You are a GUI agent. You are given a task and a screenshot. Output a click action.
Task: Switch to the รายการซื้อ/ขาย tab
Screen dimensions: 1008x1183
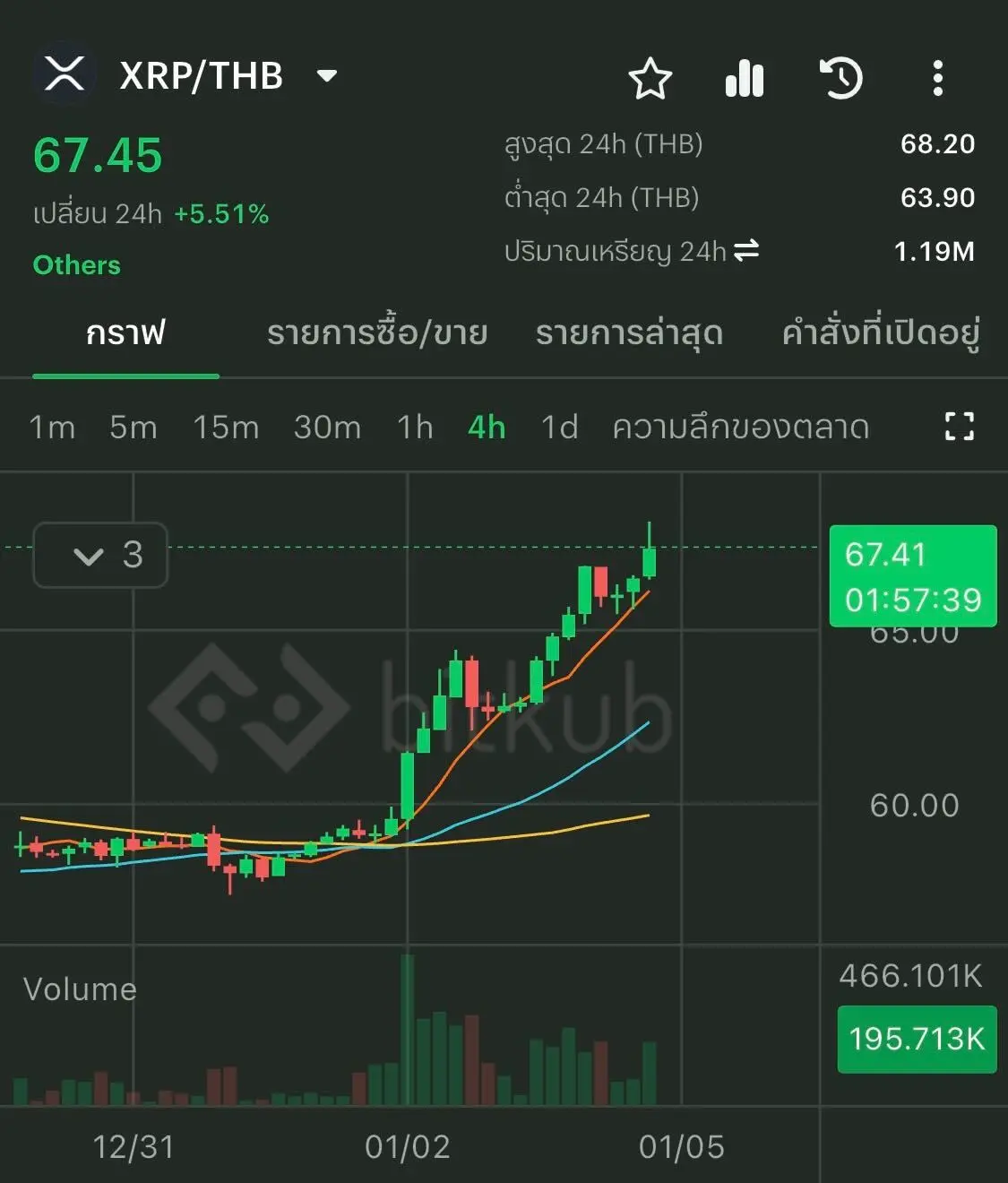coord(376,333)
